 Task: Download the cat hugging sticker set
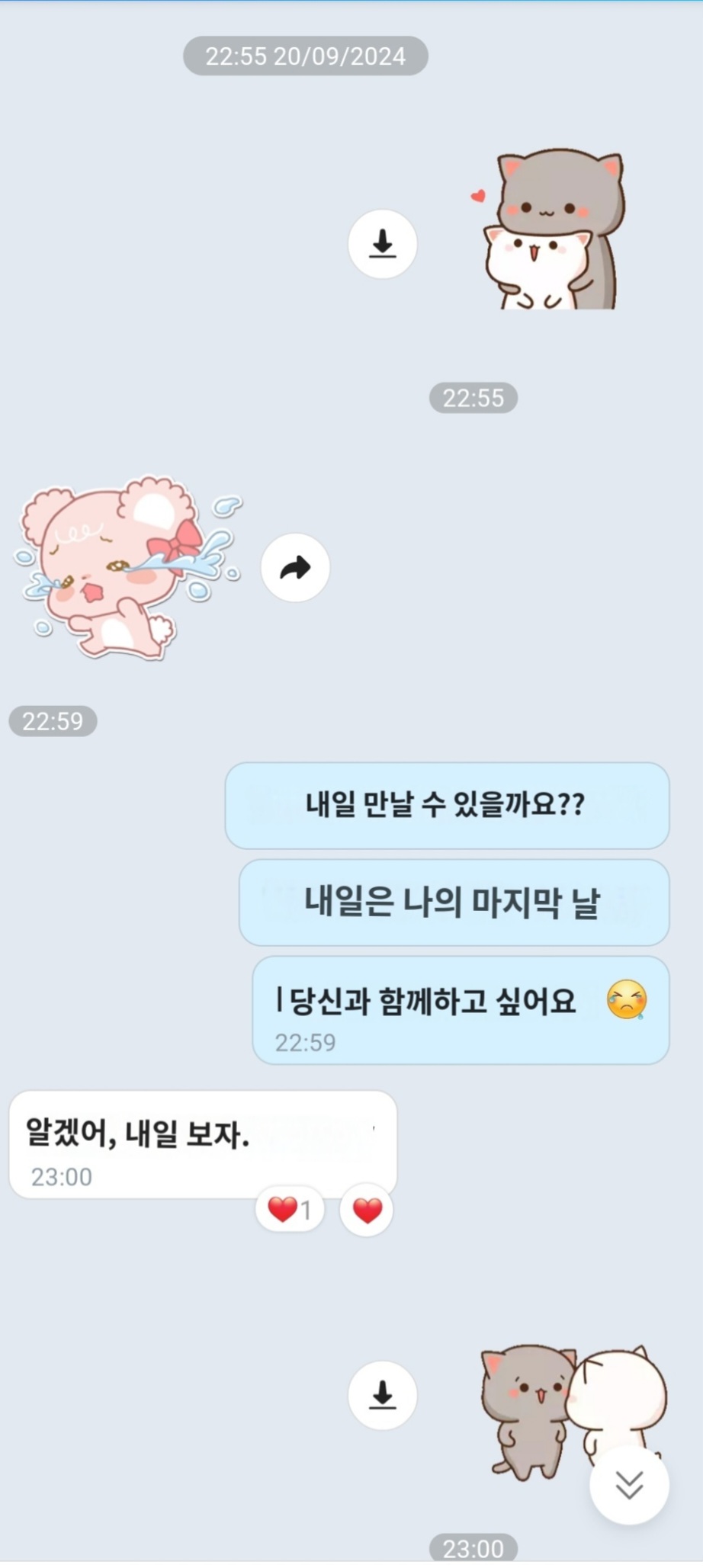[x=382, y=244]
